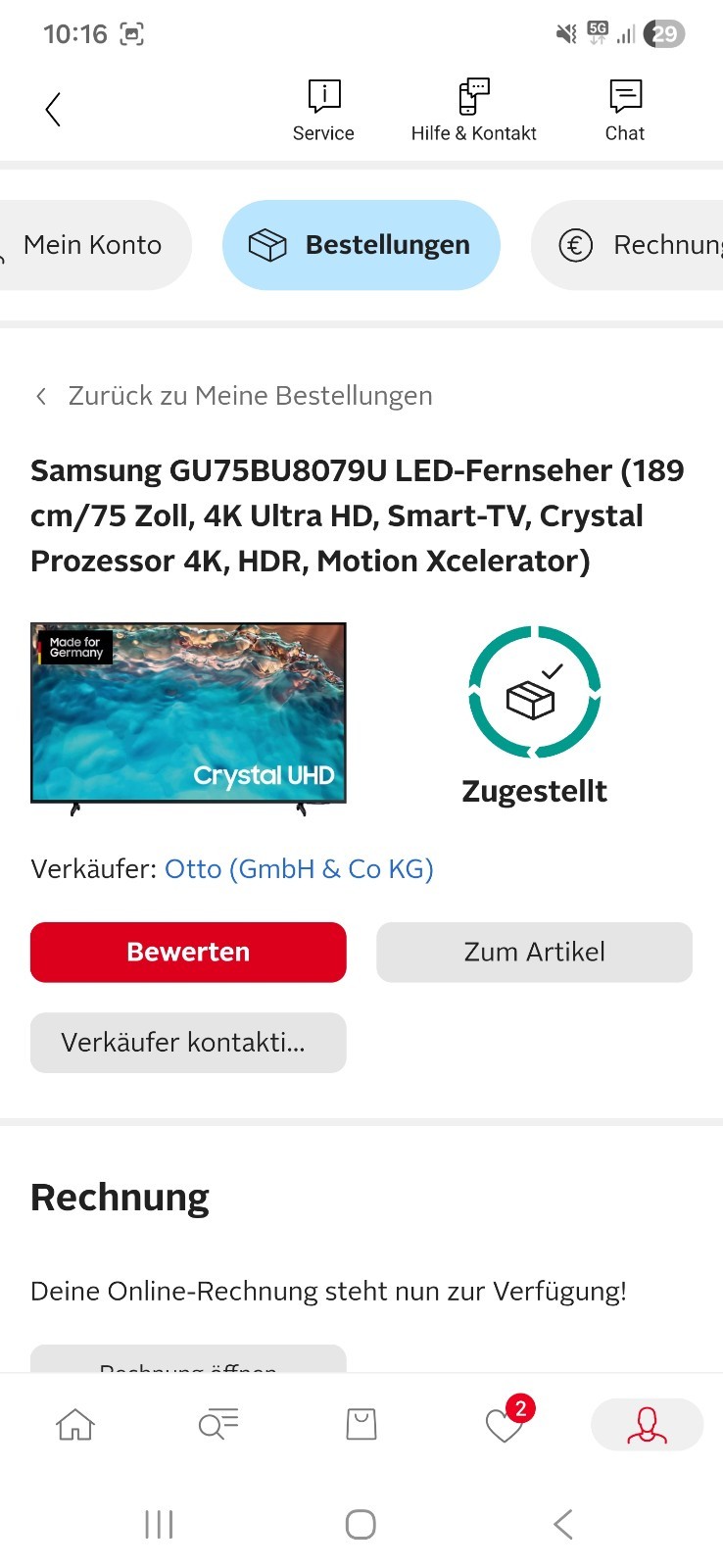723x1568 pixels.
Task: Go back using the top-left arrow
Action: click(54, 109)
